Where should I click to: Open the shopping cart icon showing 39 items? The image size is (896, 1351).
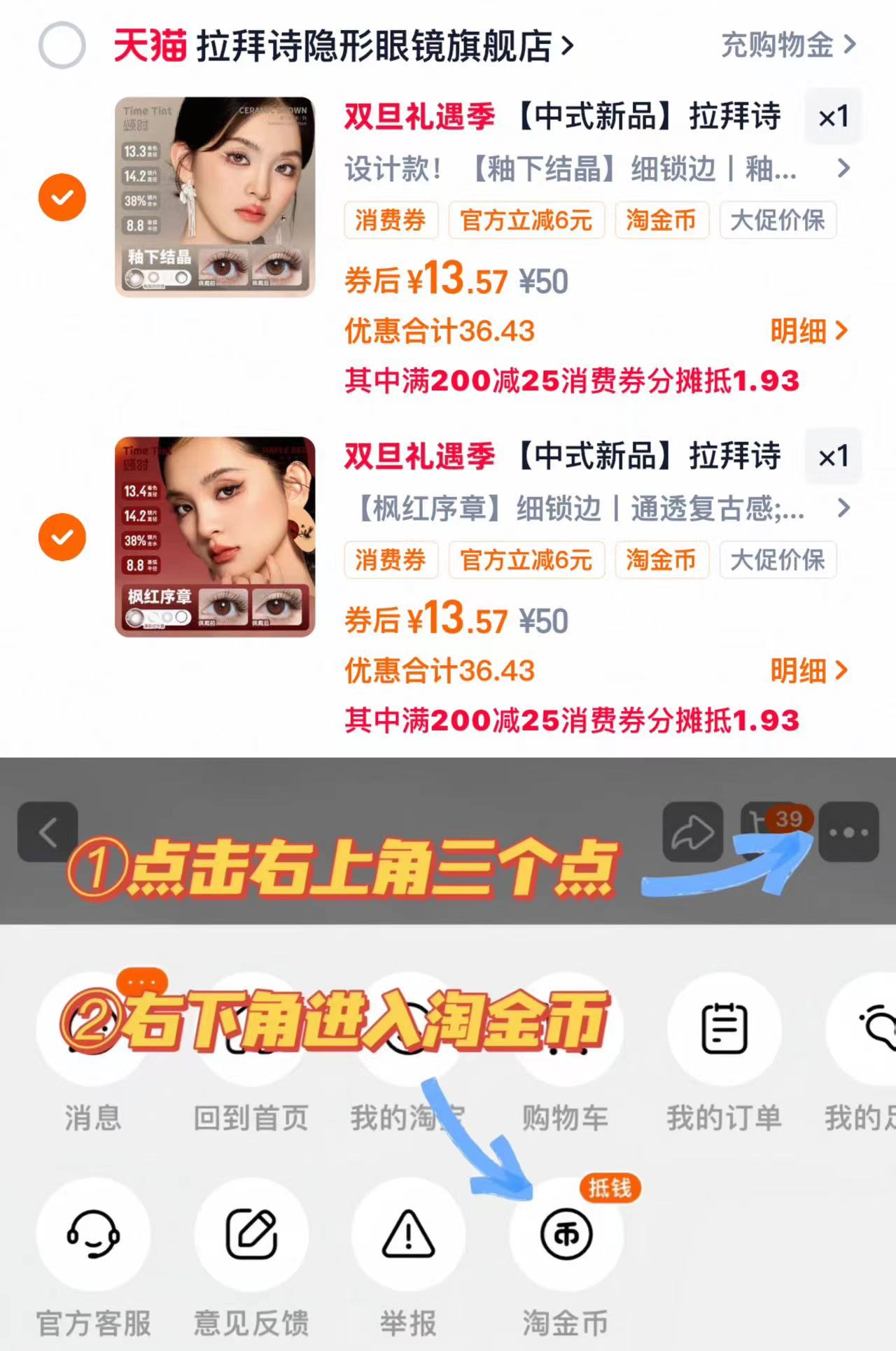[772, 832]
